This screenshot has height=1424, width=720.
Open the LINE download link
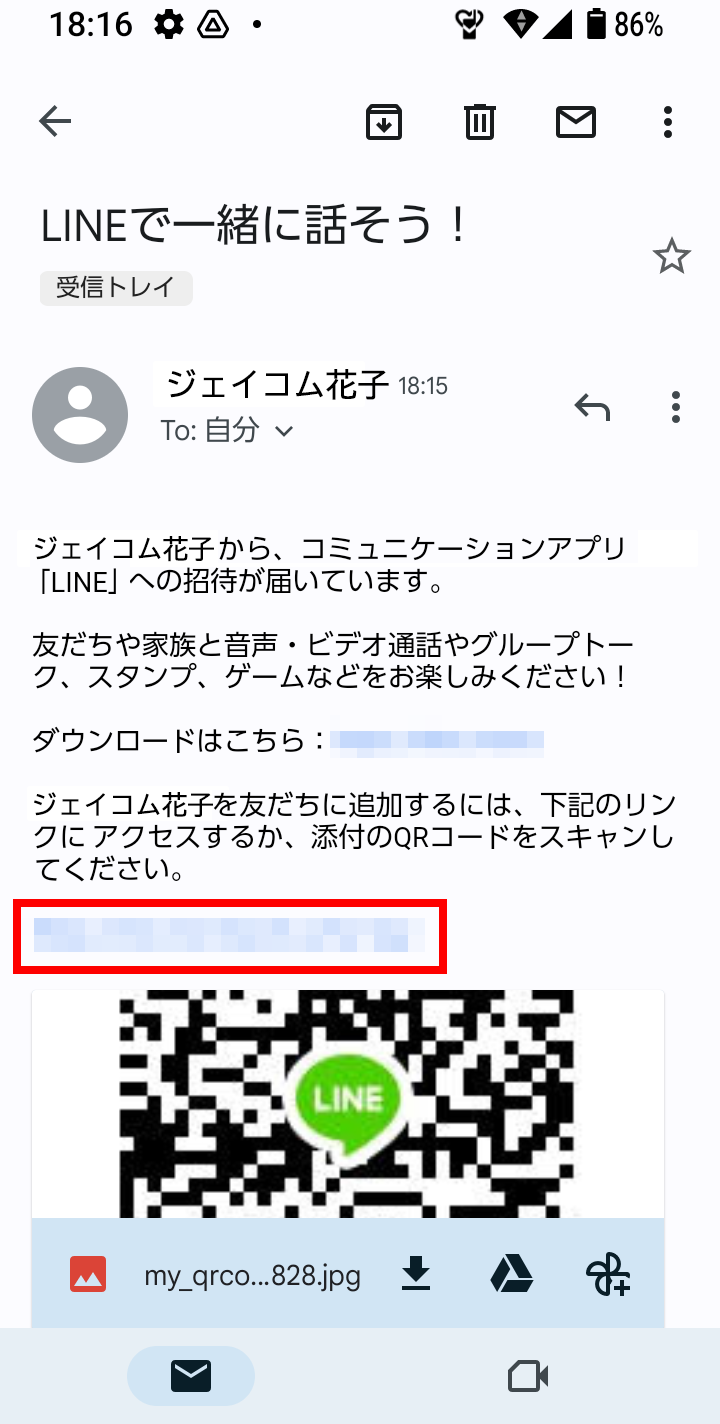pyautogui.click(x=437, y=741)
